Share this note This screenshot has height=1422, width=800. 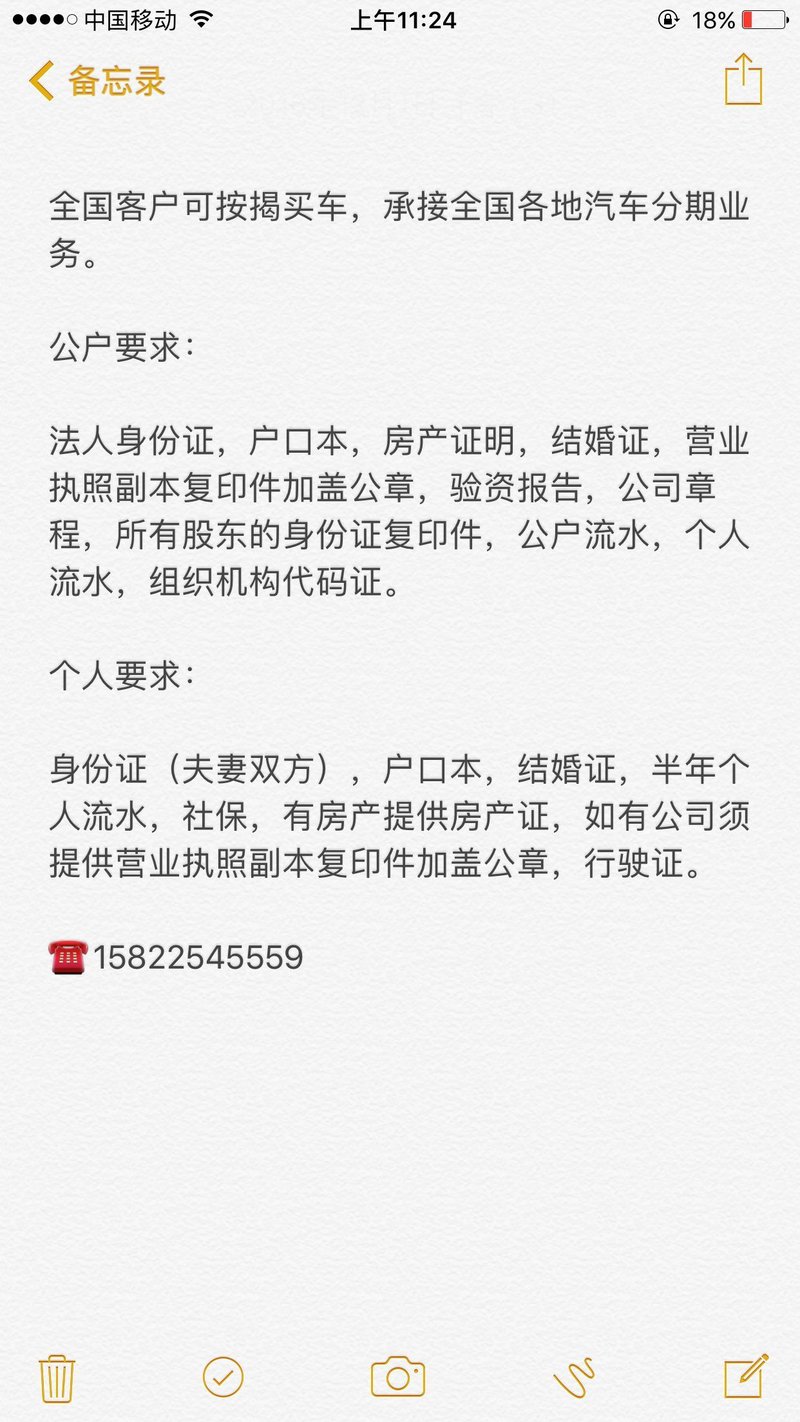[x=743, y=79]
